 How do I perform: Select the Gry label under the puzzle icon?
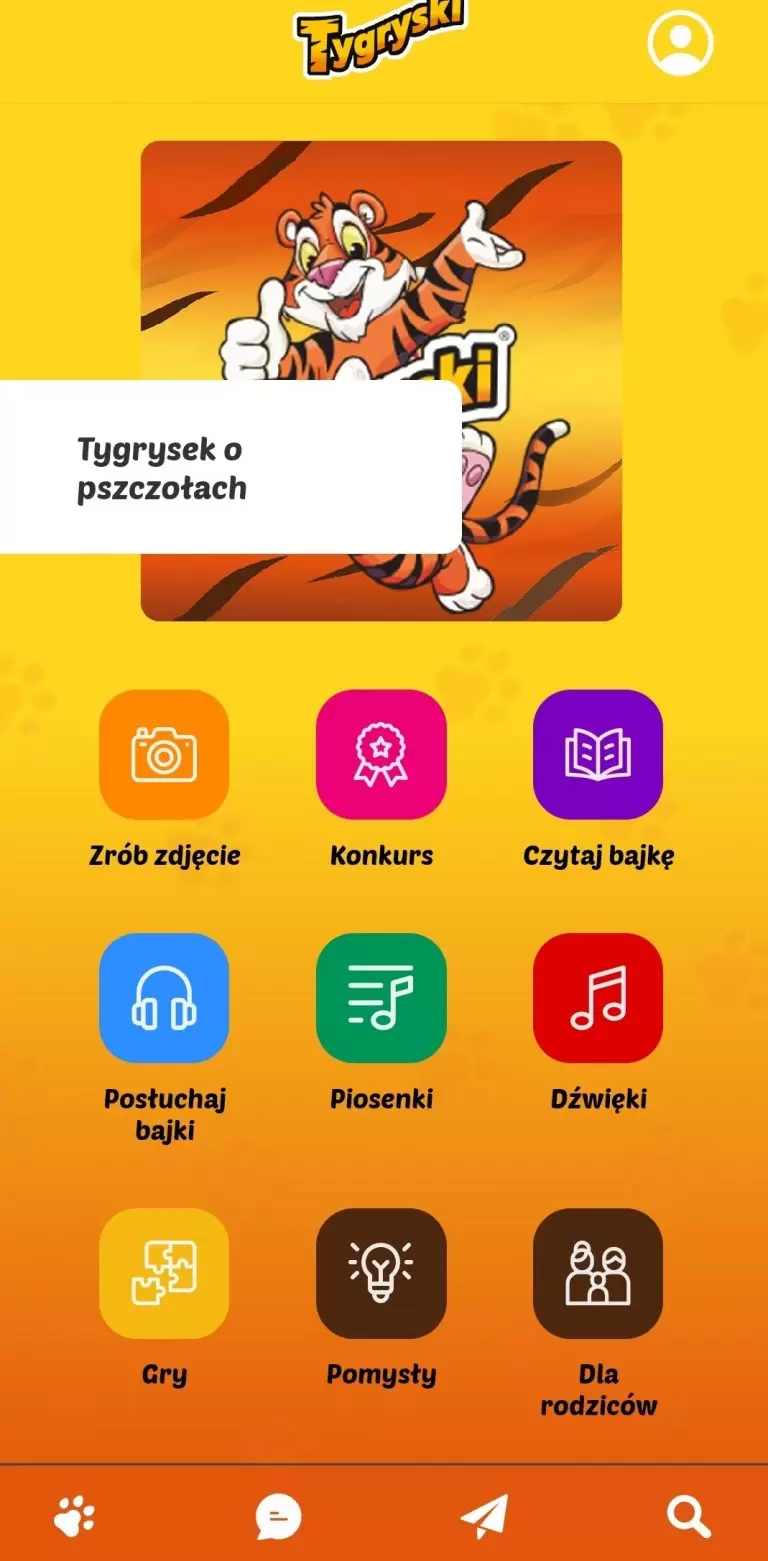(x=165, y=1373)
